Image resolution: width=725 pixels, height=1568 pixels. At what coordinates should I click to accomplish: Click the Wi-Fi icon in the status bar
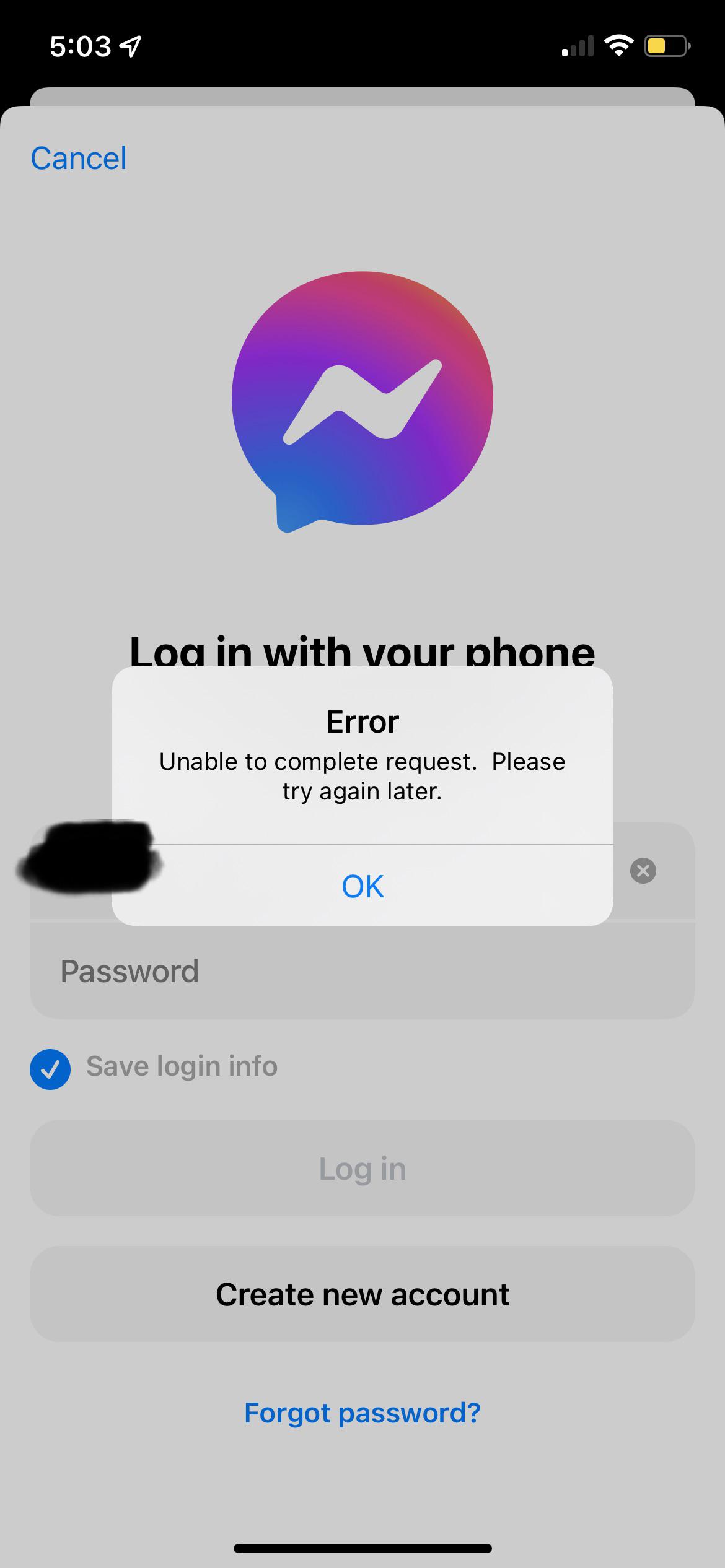(x=618, y=45)
